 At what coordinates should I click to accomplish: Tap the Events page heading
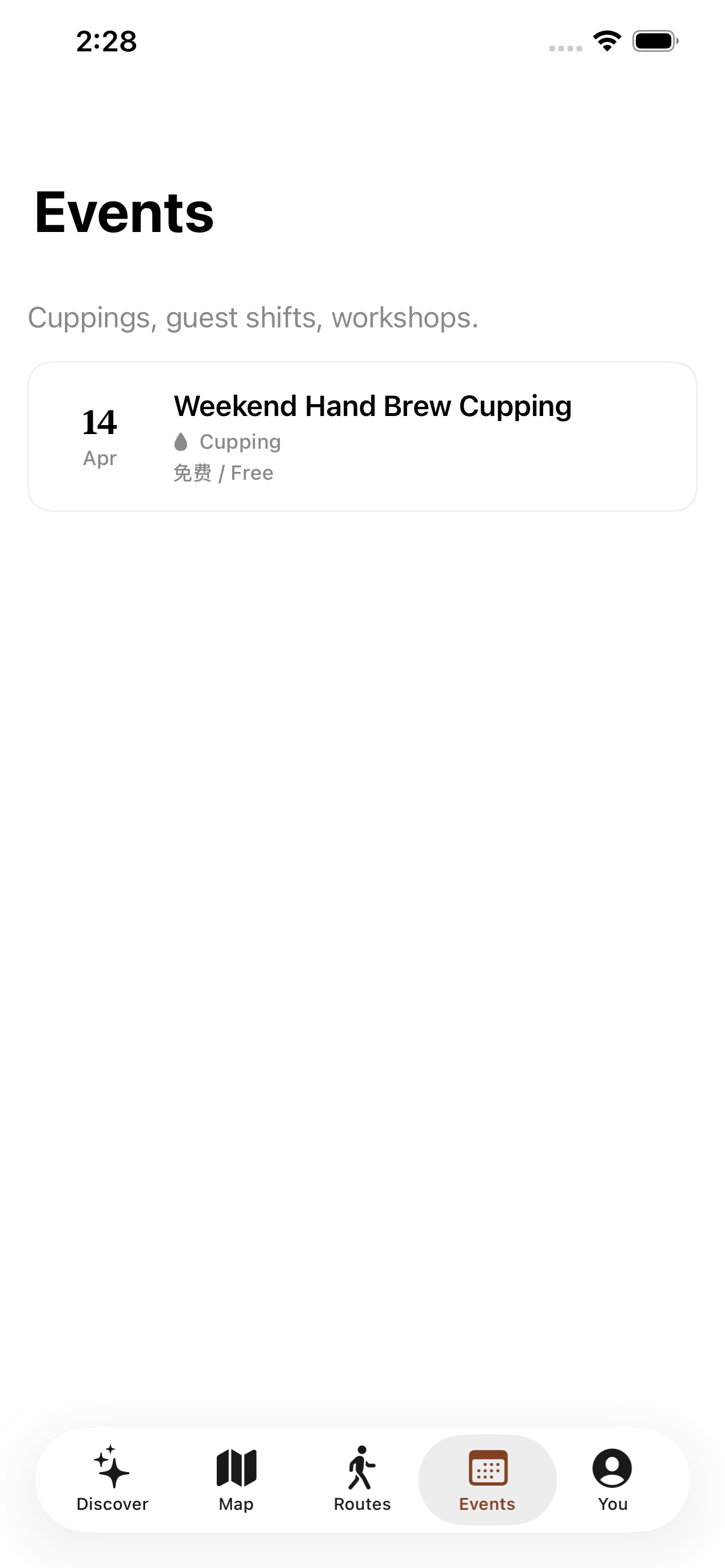click(124, 213)
